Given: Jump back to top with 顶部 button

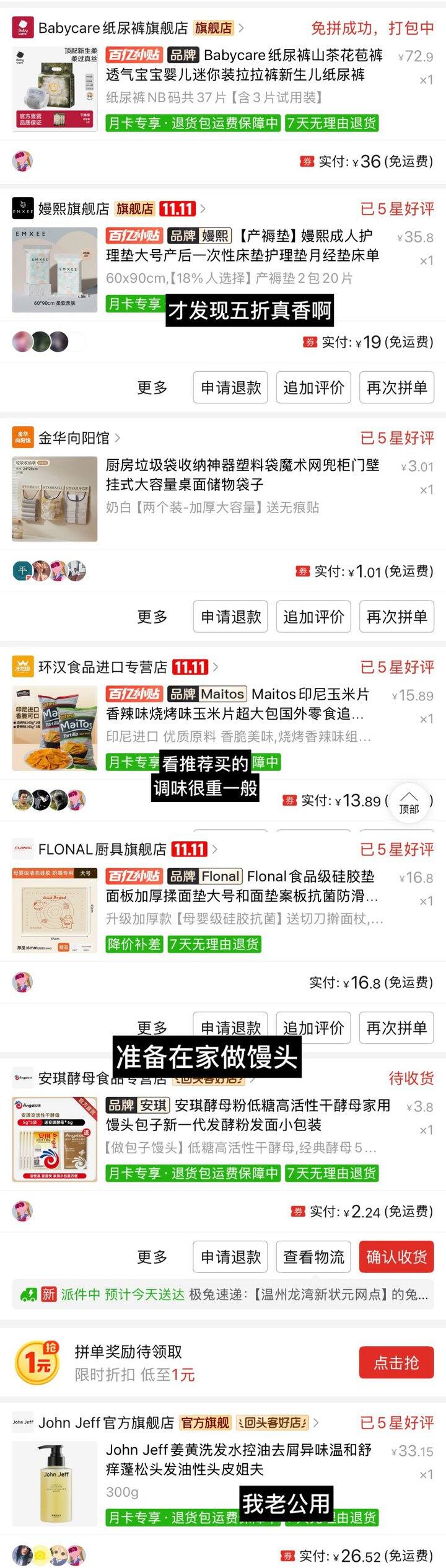Looking at the screenshot, I should (x=409, y=804).
